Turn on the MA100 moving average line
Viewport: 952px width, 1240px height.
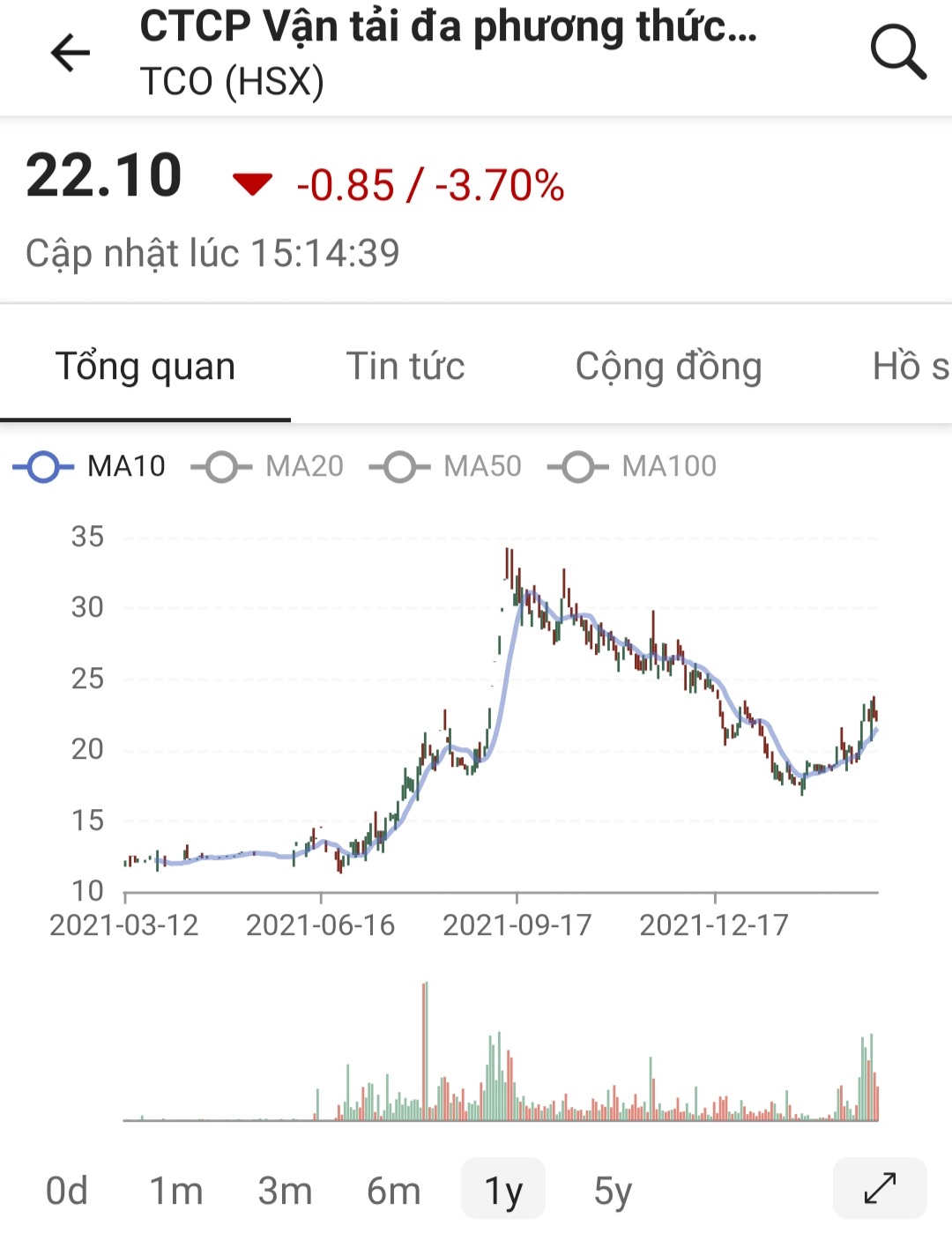point(633,466)
